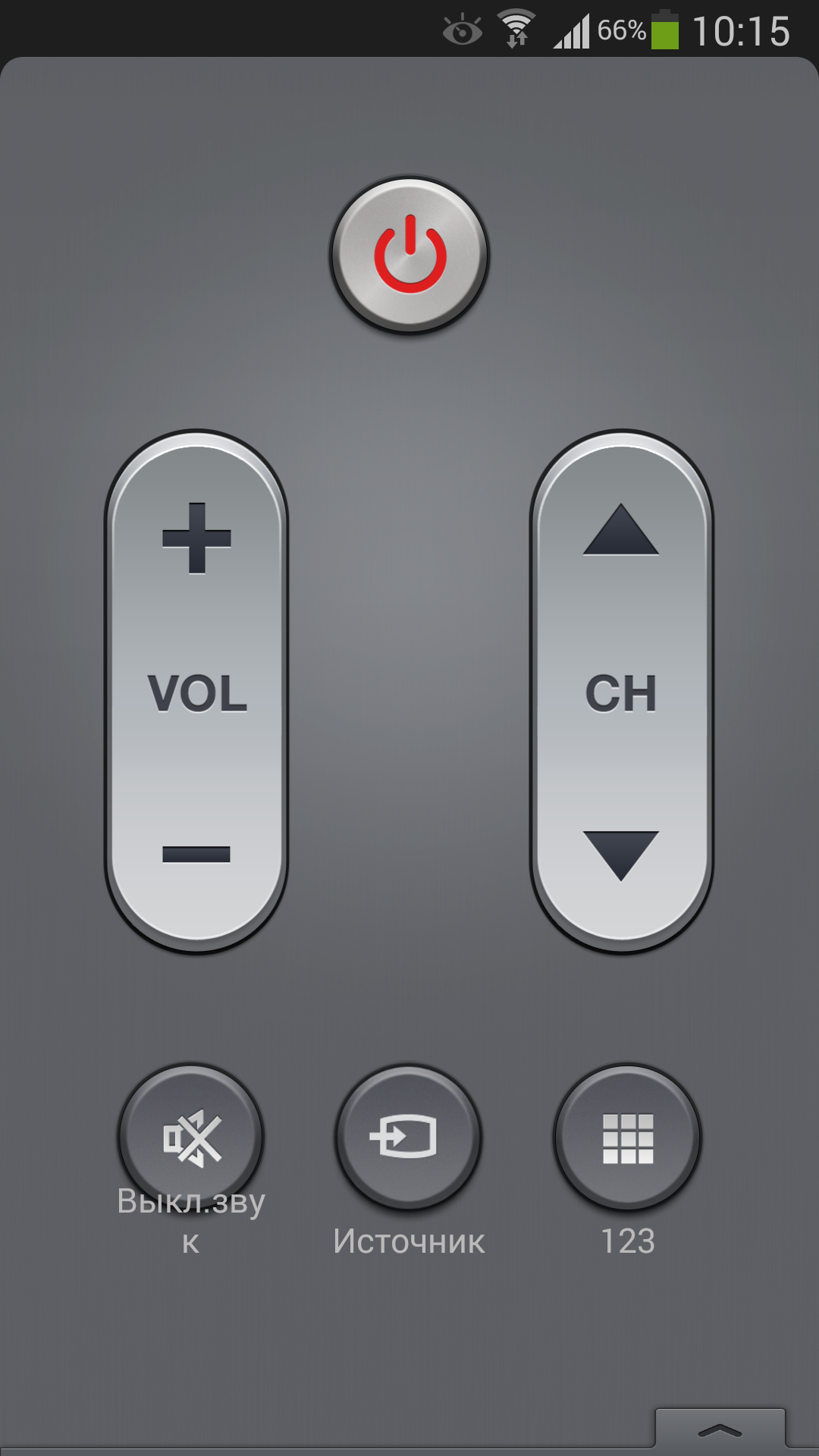Screen dimensions: 819x1456
Task: Decrease volume with the minus button
Action: point(196,854)
